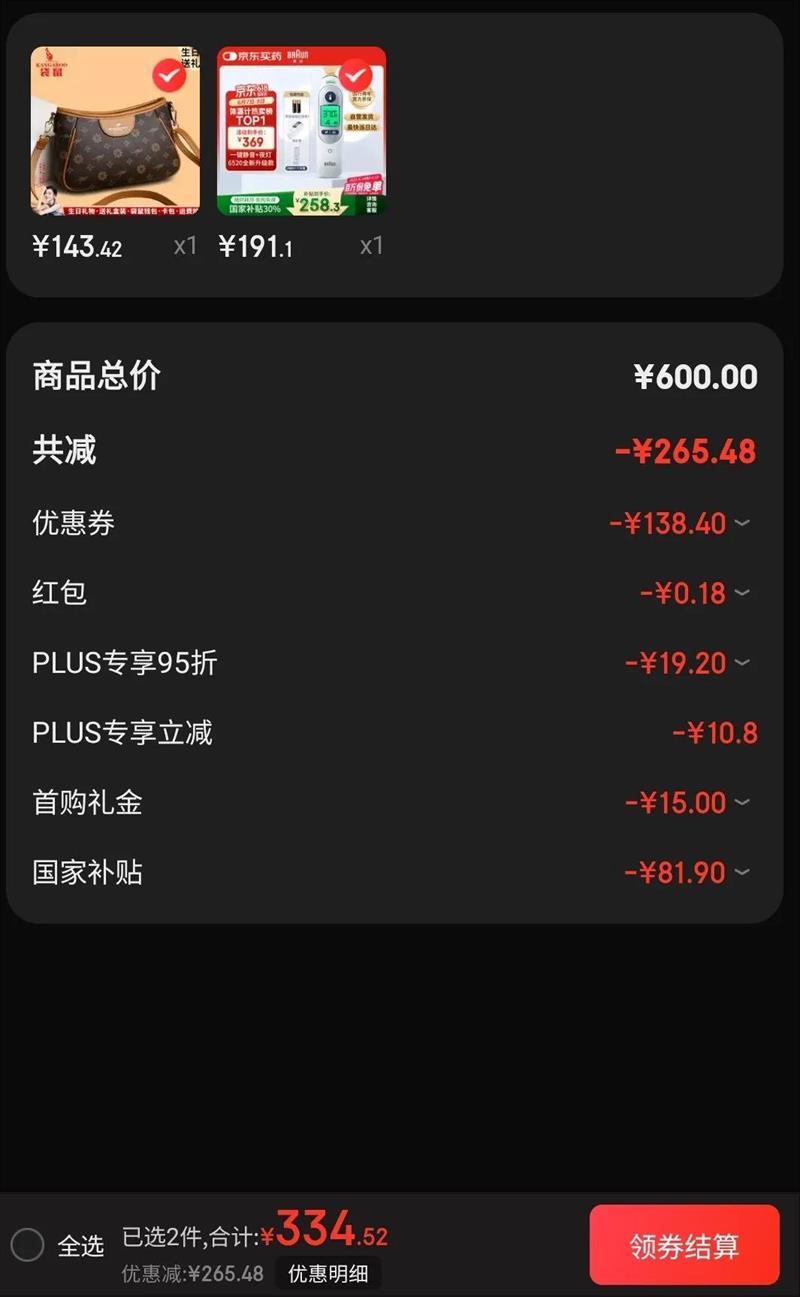
Task: Deselect the ¥143.42 handbag item
Action: point(169,76)
